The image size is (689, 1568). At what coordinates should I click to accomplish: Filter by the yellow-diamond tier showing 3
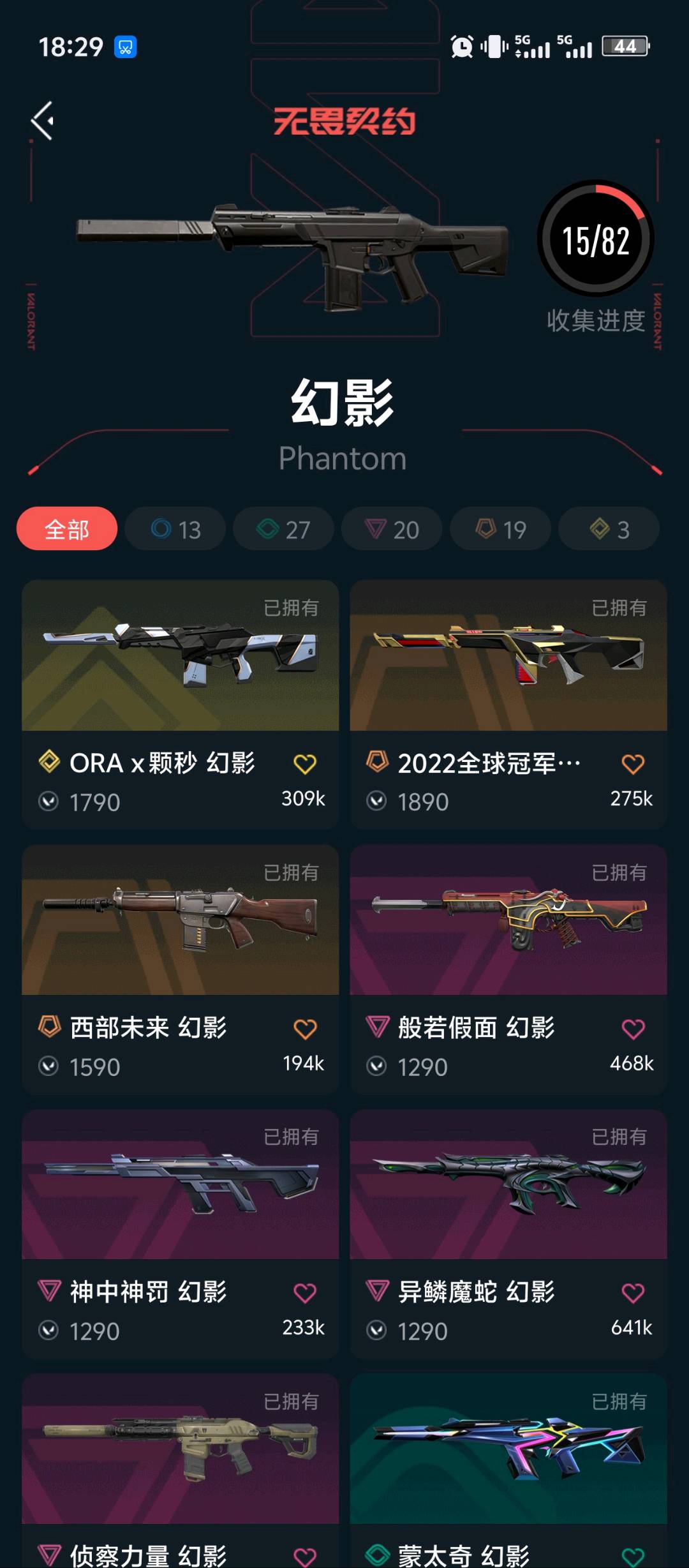tap(609, 529)
